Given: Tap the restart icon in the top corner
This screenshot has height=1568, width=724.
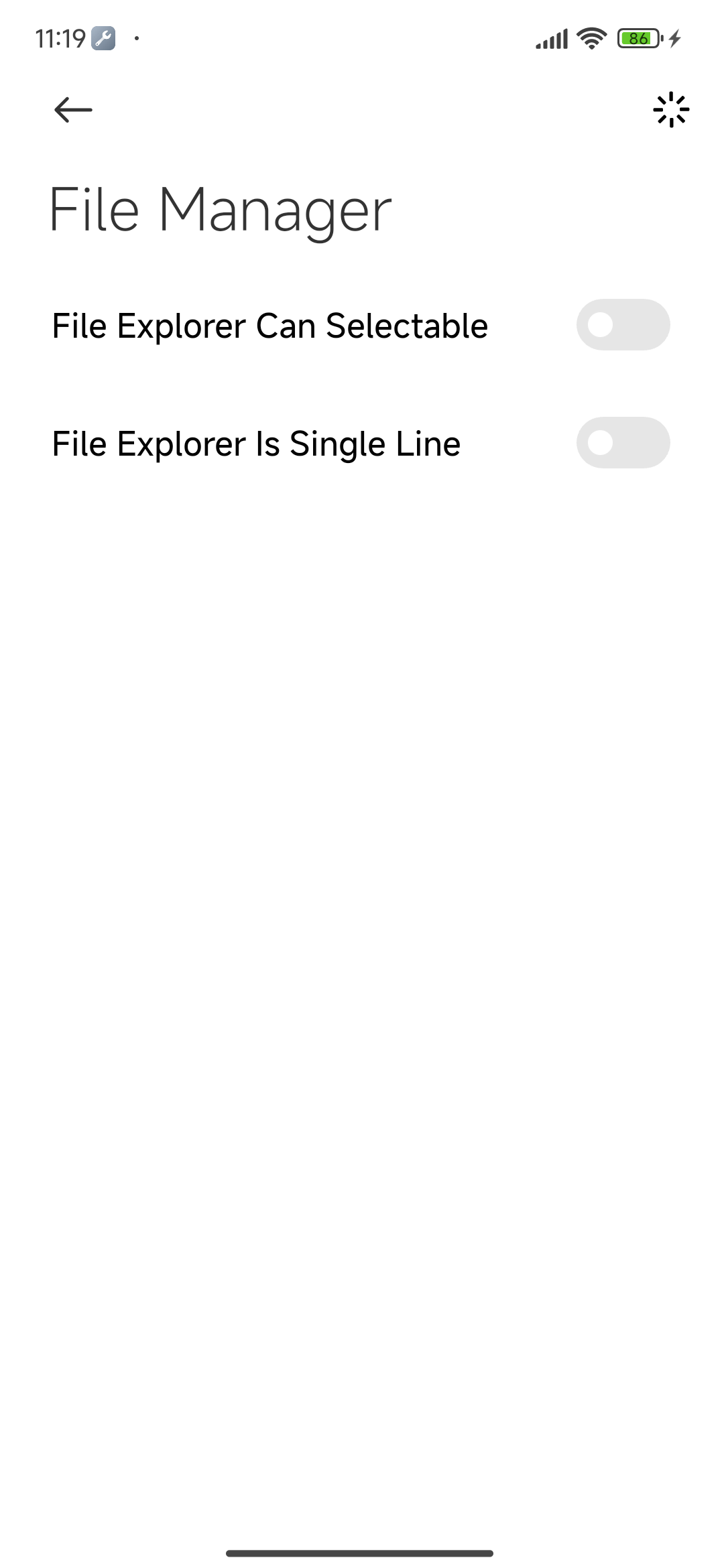Looking at the screenshot, I should (670, 110).
